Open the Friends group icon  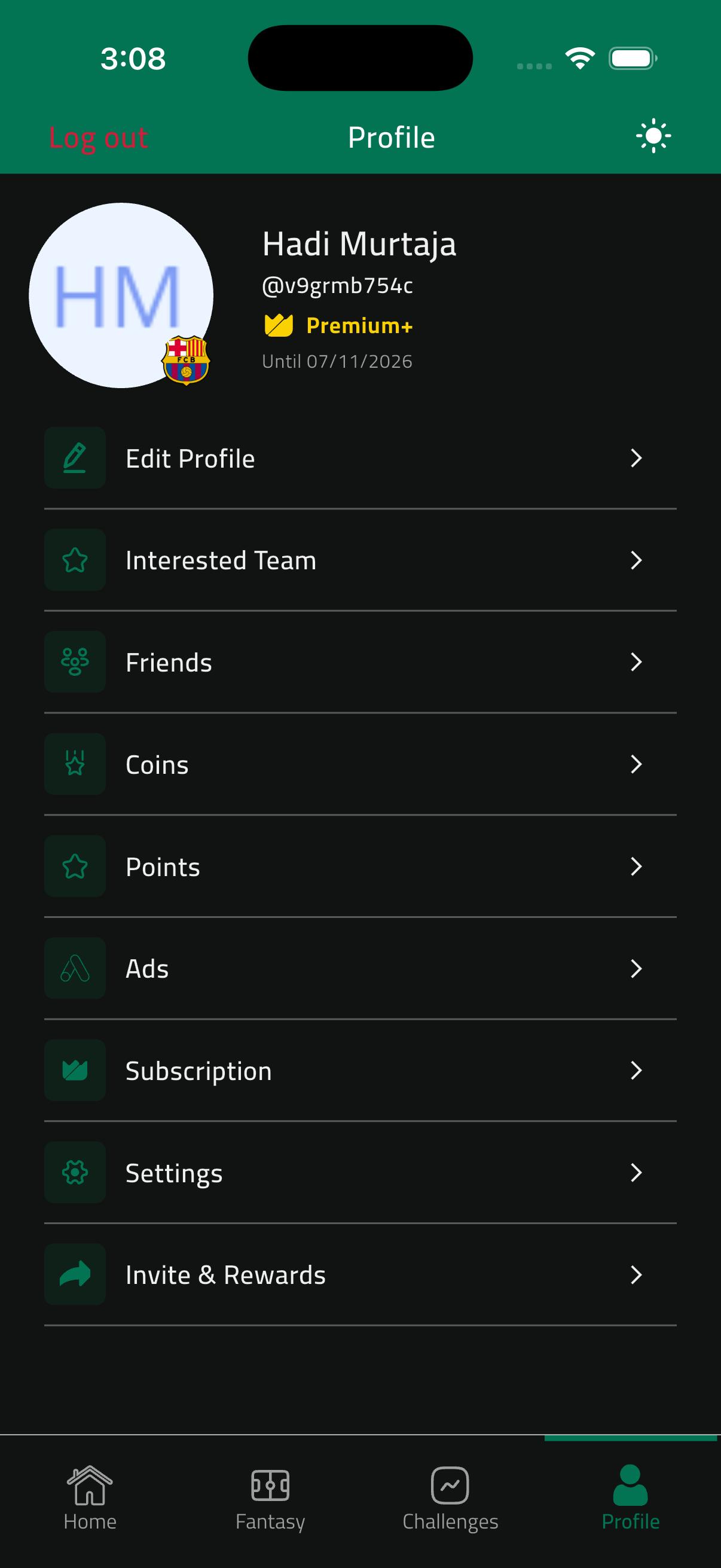[x=74, y=662]
